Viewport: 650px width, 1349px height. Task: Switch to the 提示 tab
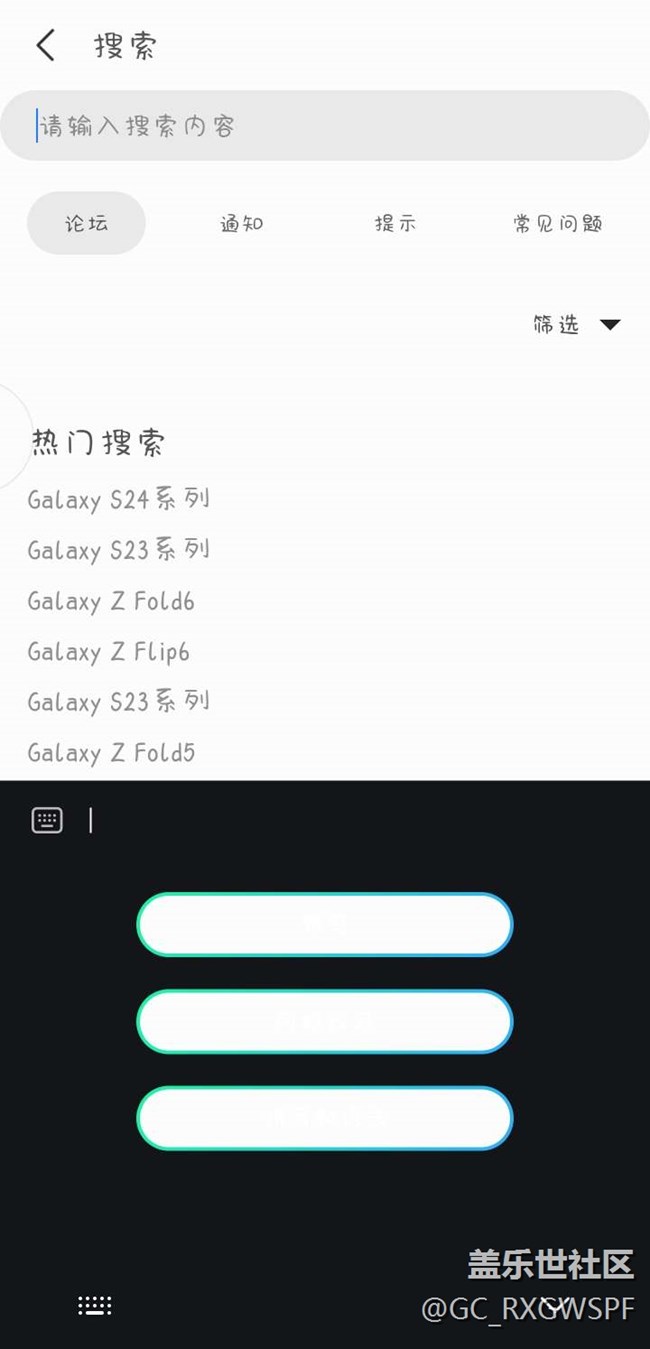pyautogui.click(x=395, y=223)
